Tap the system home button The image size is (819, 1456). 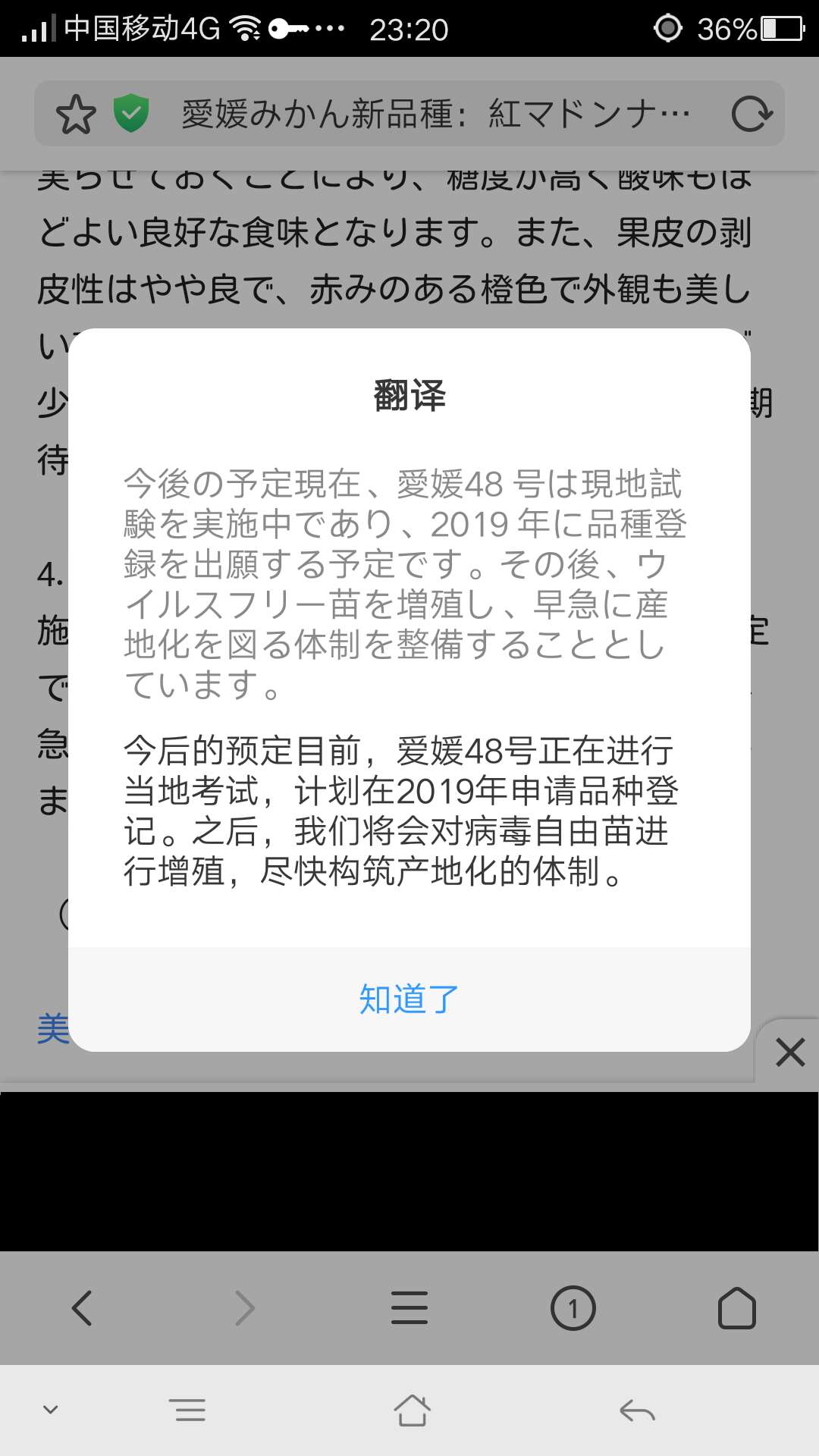tap(412, 1410)
